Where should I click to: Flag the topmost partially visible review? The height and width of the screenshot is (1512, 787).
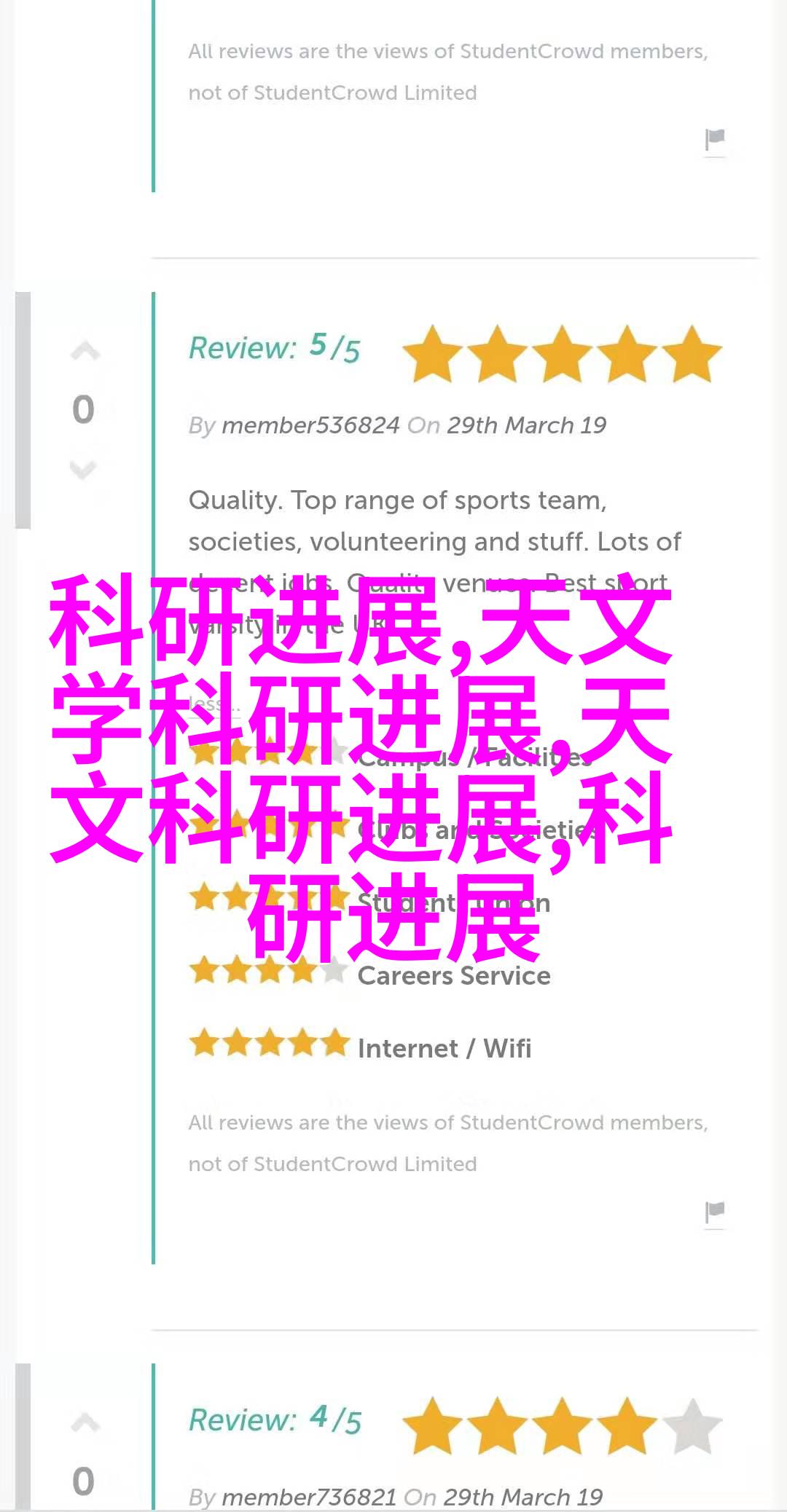pos(715,140)
